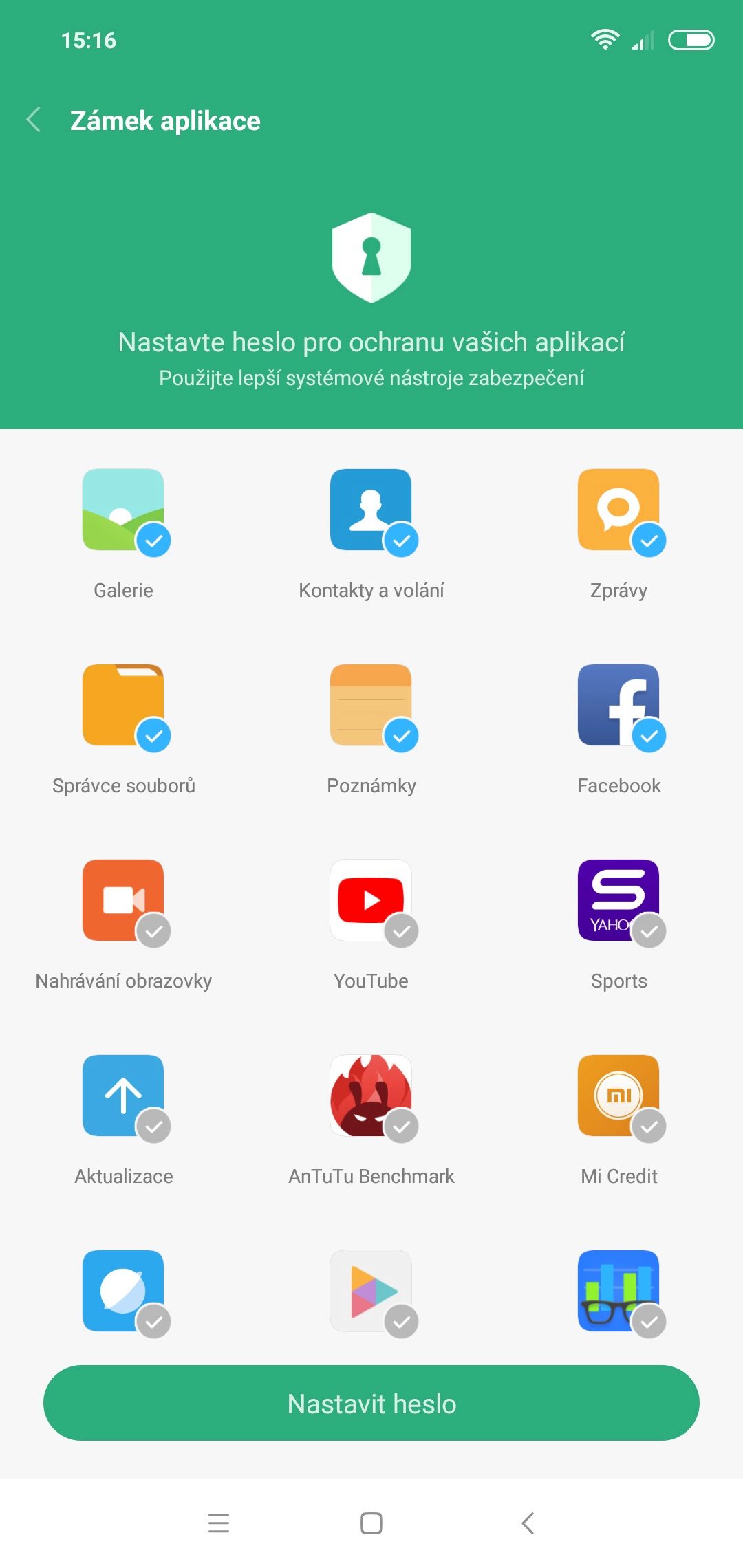
Task: Go back from Zámek aplikace
Action: click(33, 120)
